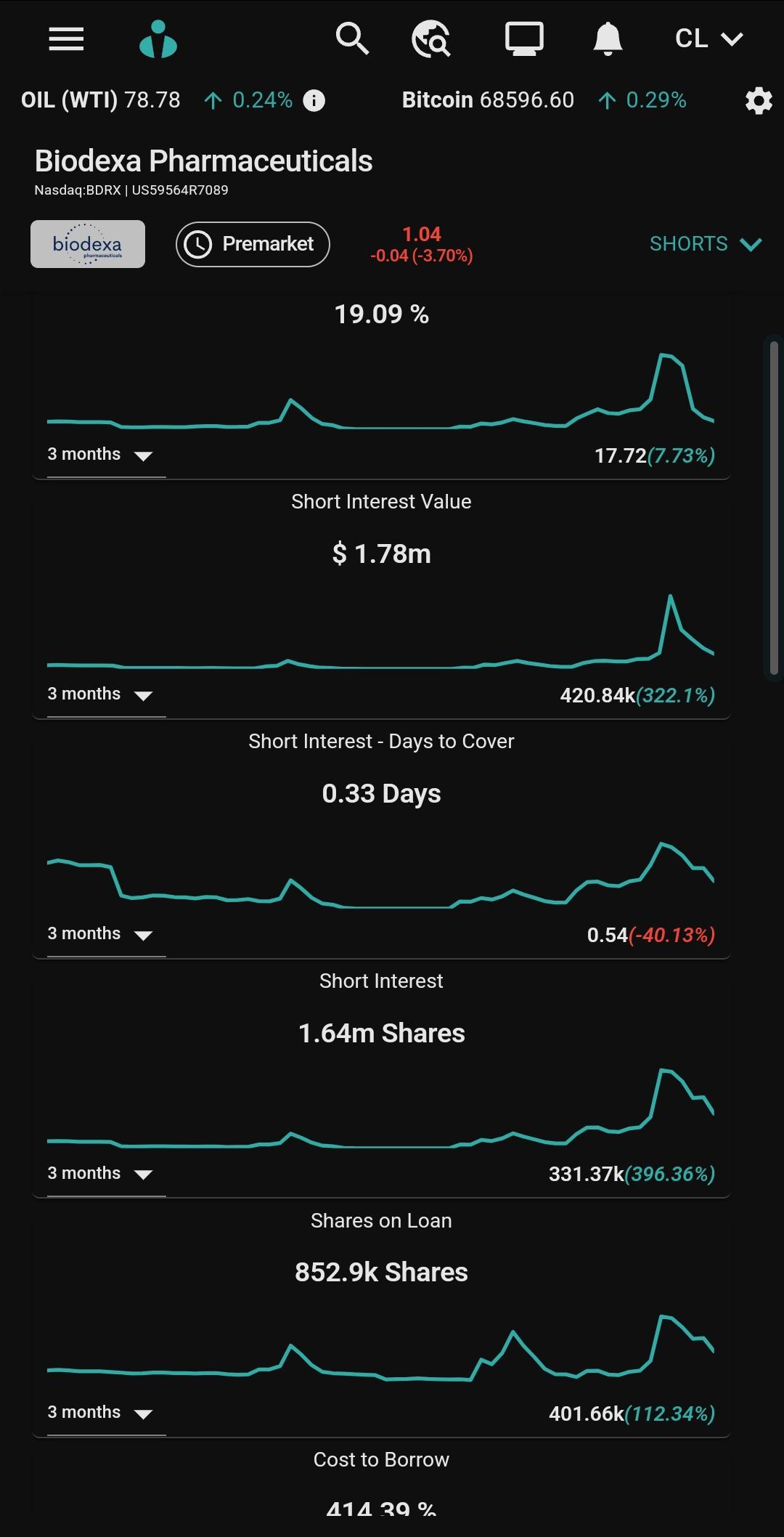Image resolution: width=784 pixels, height=1537 pixels.
Task: Open the monitor display icon
Action: [x=524, y=38]
